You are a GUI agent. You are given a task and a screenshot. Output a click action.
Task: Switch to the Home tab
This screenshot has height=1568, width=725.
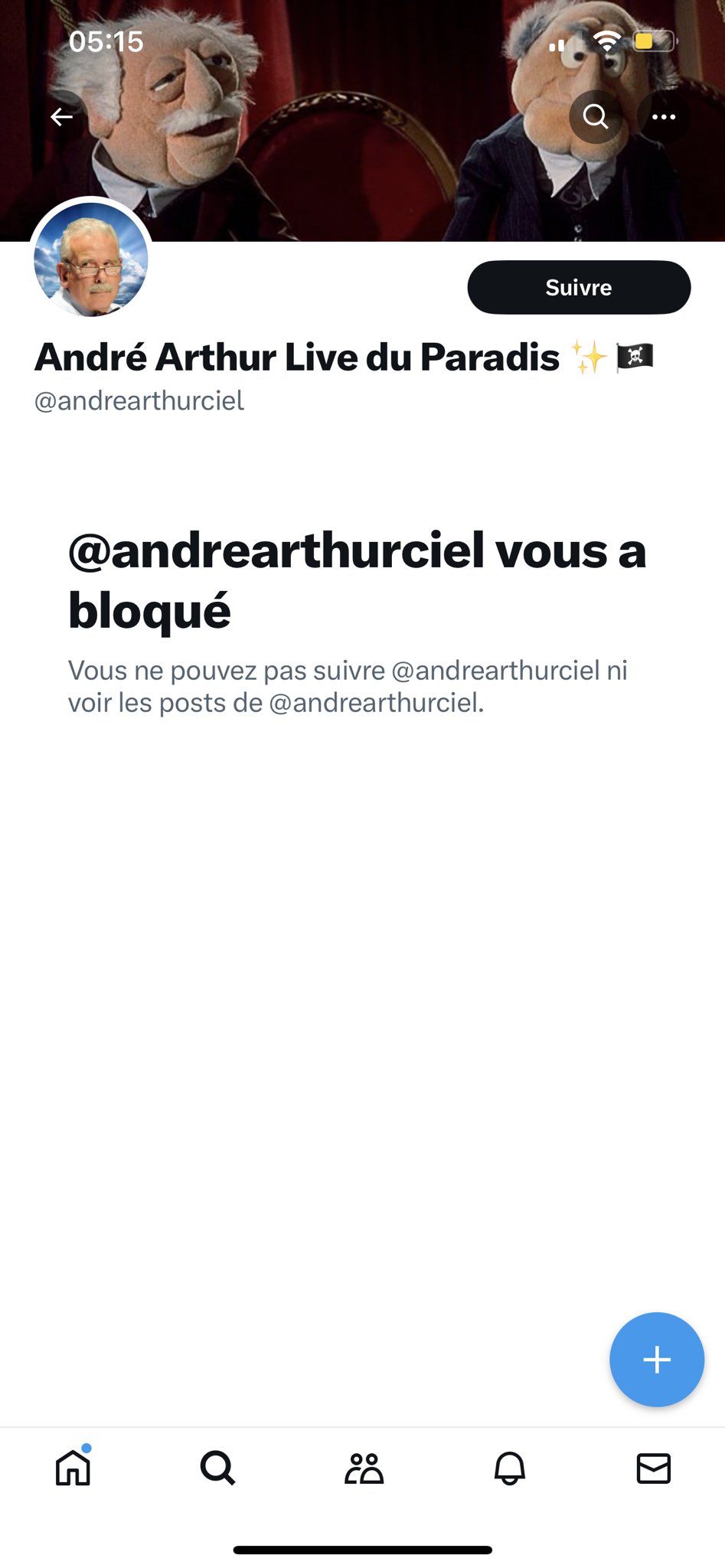tap(73, 1467)
